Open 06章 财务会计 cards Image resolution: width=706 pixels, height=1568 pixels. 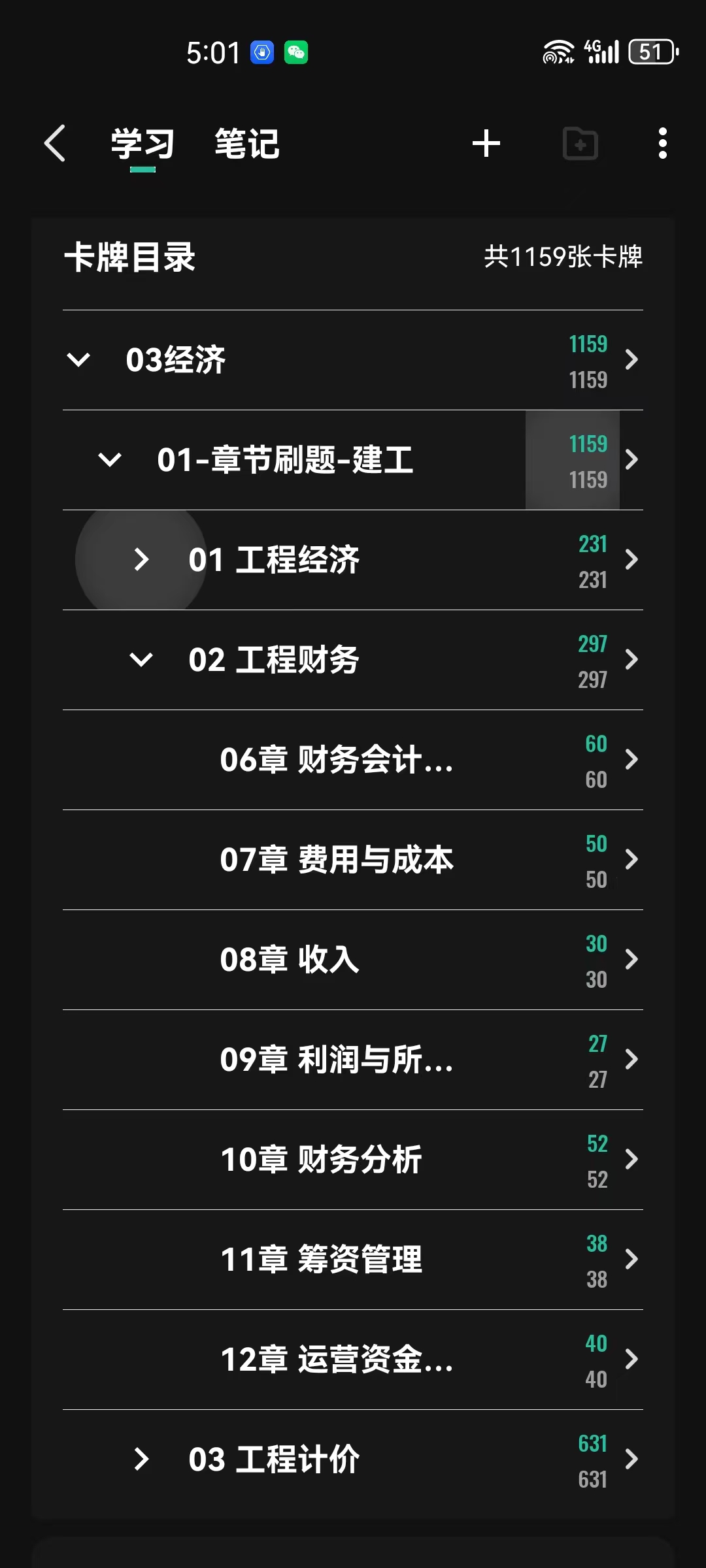coord(336,760)
